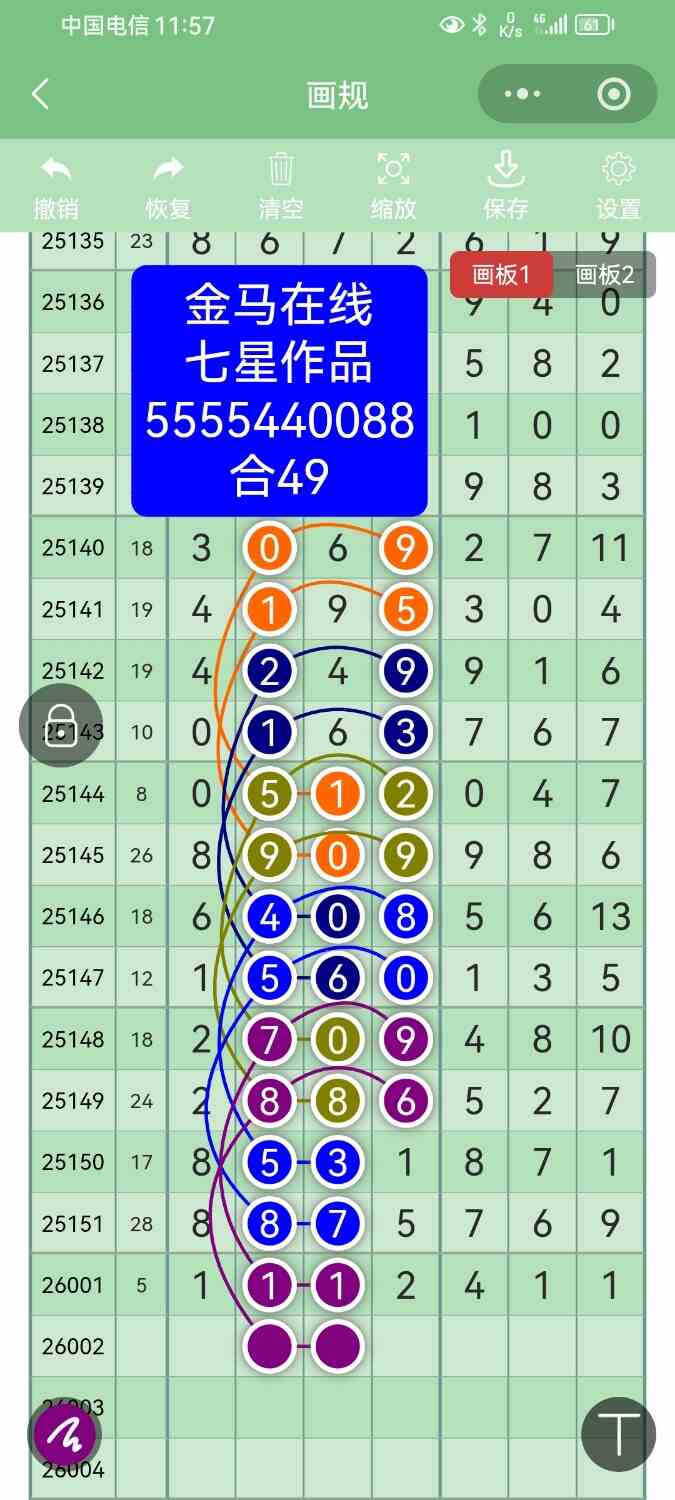Image resolution: width=675 pixels, height=1500 pixels.
Task: Switch to 画板2
Action: [605, 275]
